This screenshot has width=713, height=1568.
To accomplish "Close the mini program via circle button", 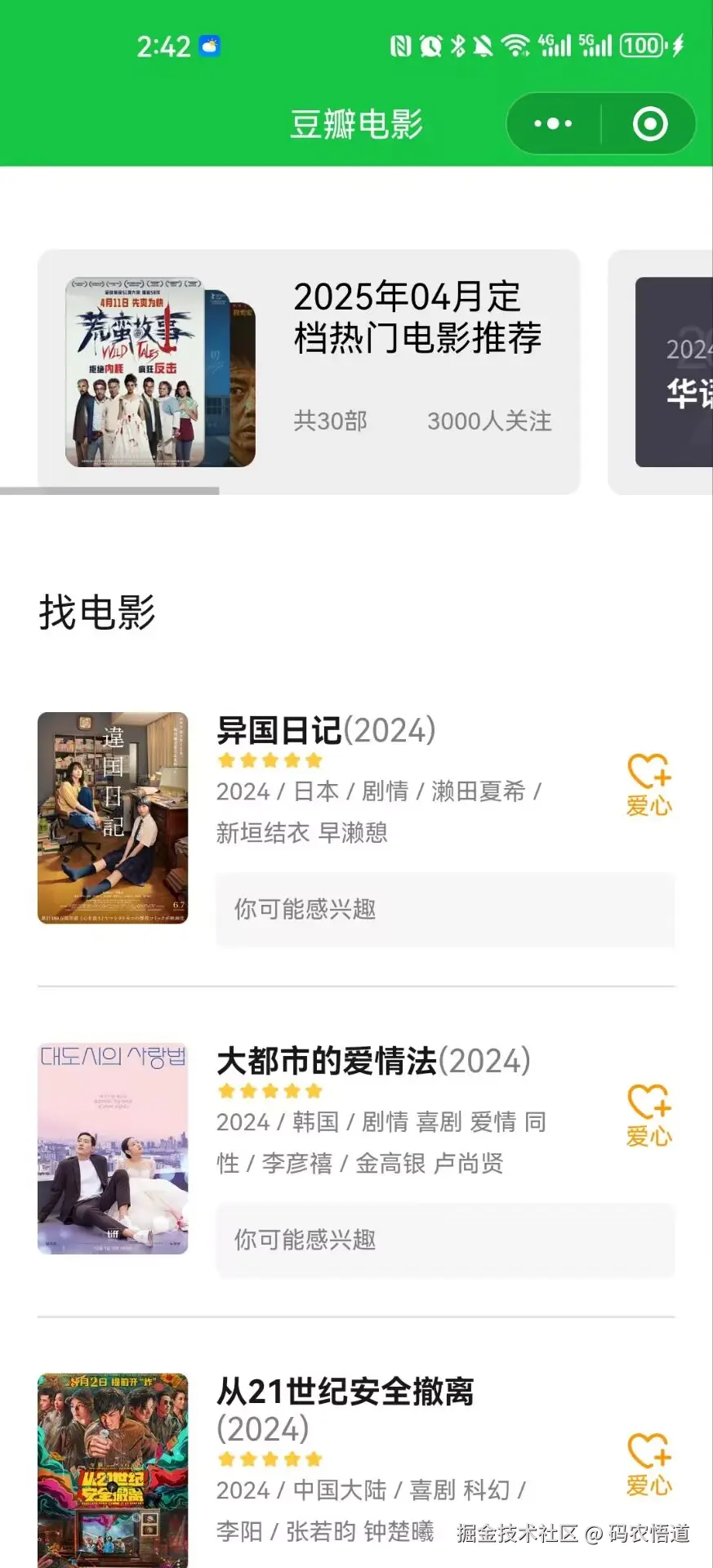I will point(650,124).
